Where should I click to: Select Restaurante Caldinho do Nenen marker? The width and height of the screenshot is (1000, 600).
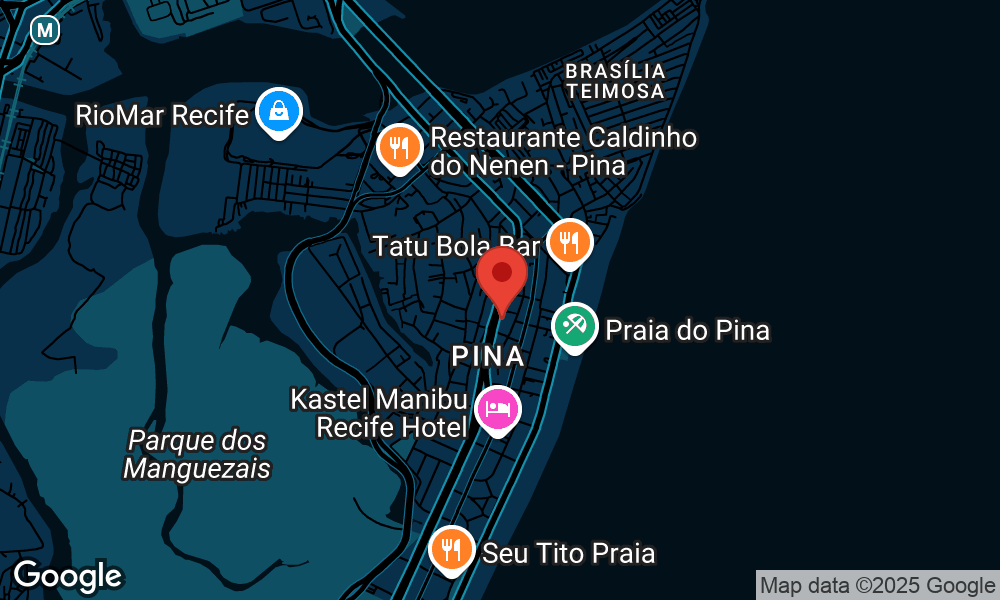click(399, 148)
